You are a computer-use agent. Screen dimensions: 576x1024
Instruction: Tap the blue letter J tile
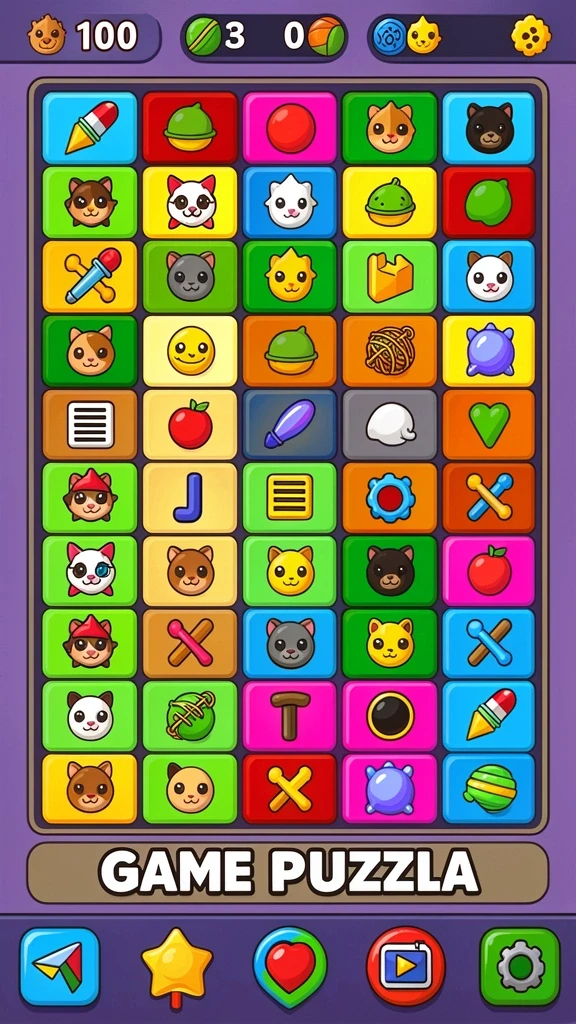(189, 498)
